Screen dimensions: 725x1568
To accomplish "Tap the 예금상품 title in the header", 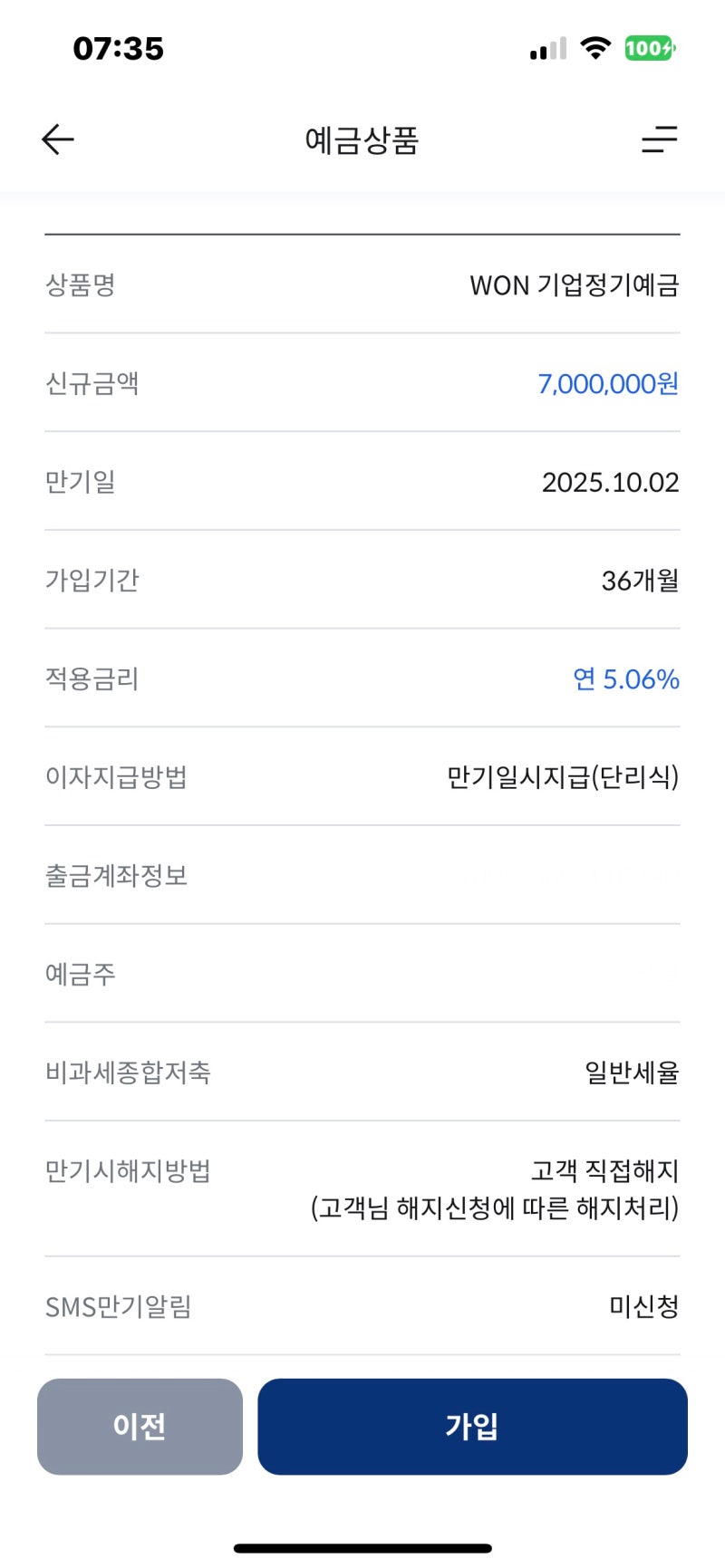I will [362, 140].
